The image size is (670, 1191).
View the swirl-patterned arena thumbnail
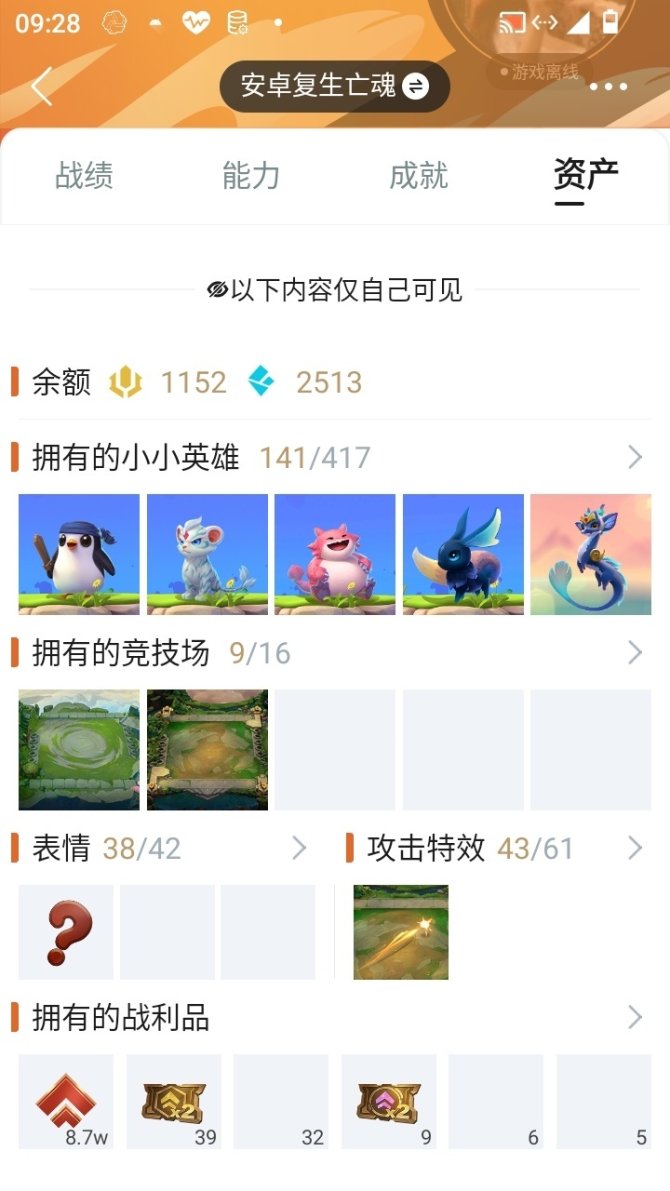[x=79, y=749]
